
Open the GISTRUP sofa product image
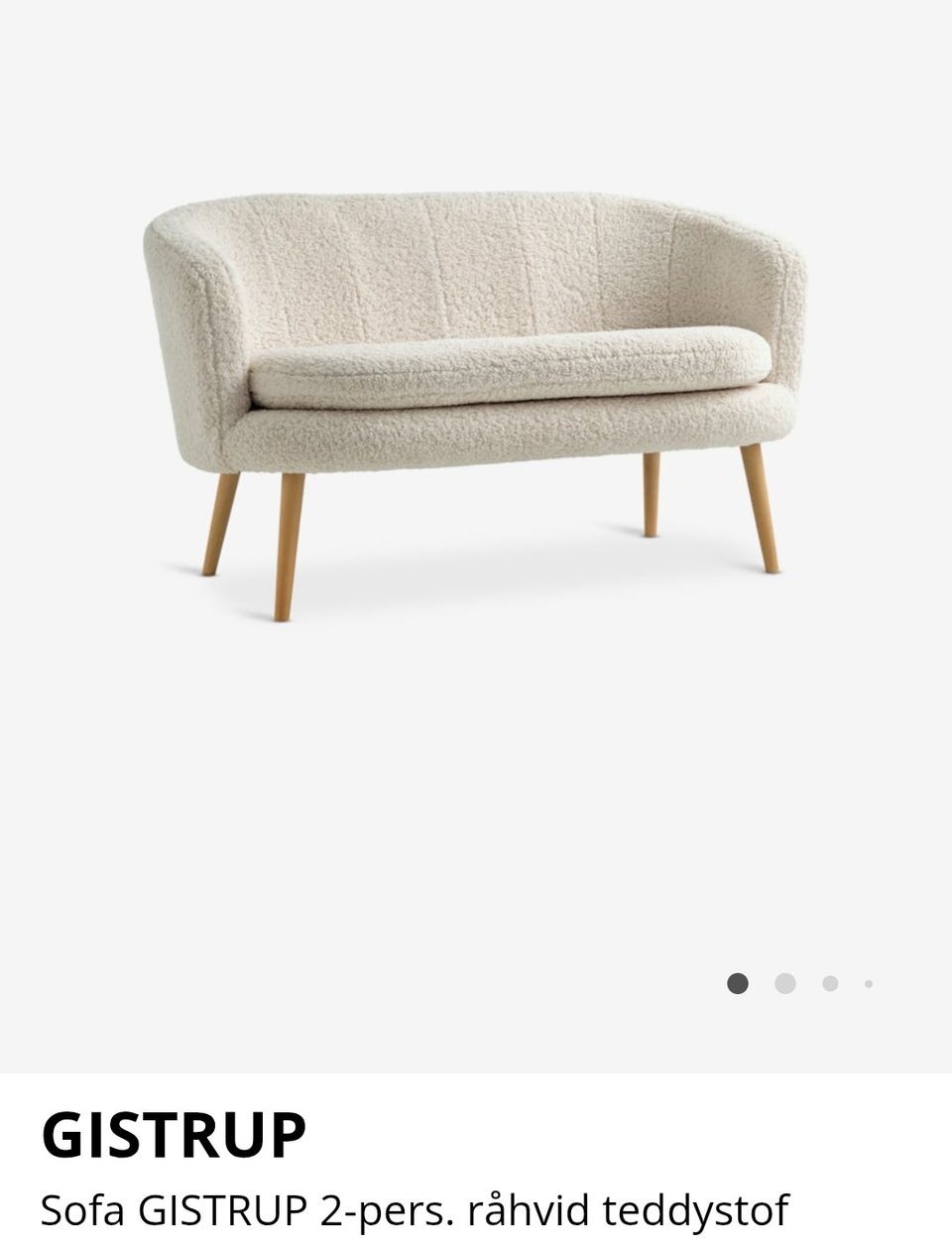(x=476, y=397)
